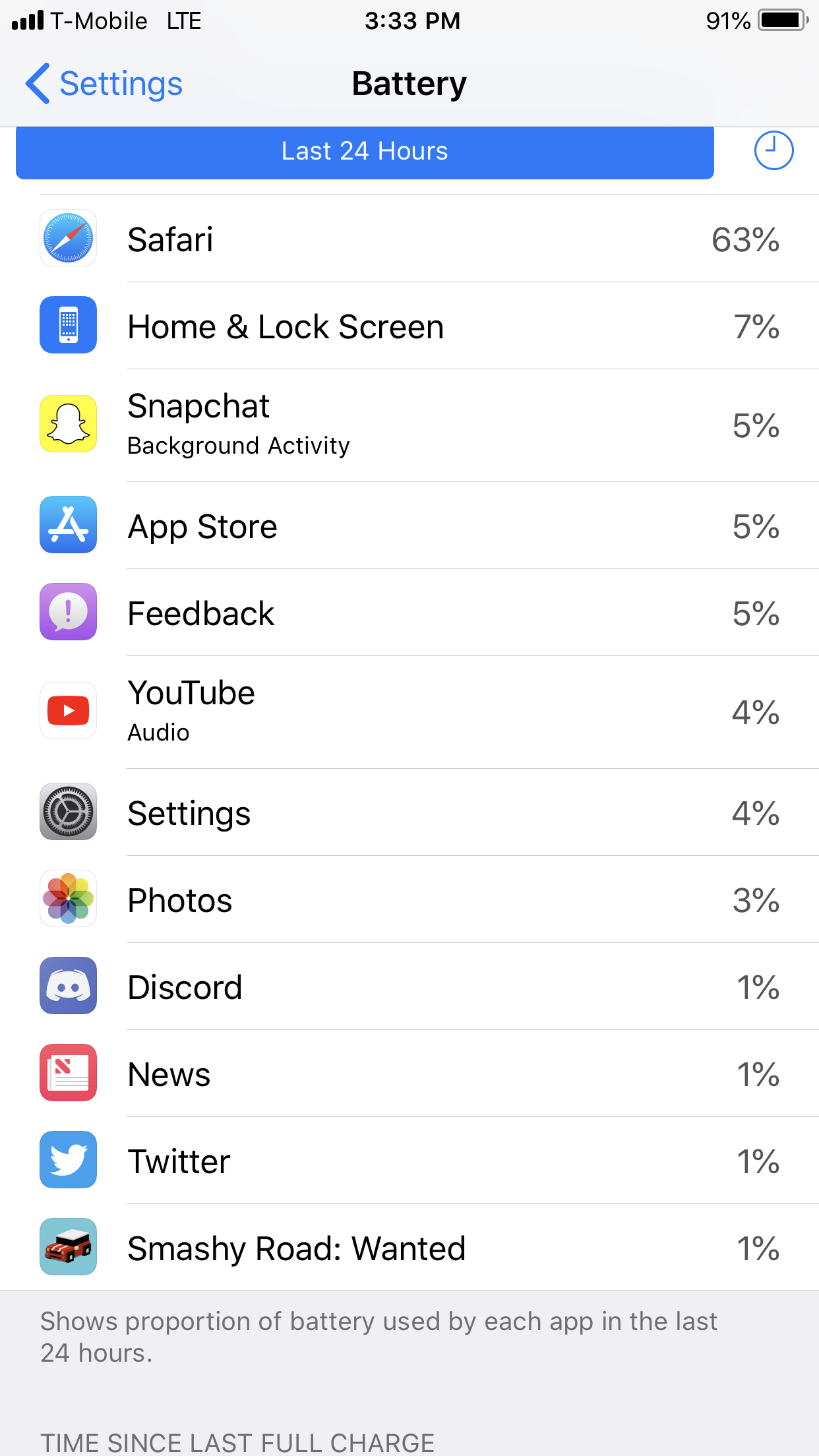Viewport: 819px width, 1456px height.
Task: Open the Feedback usage row
Action: tap(409, 613)
